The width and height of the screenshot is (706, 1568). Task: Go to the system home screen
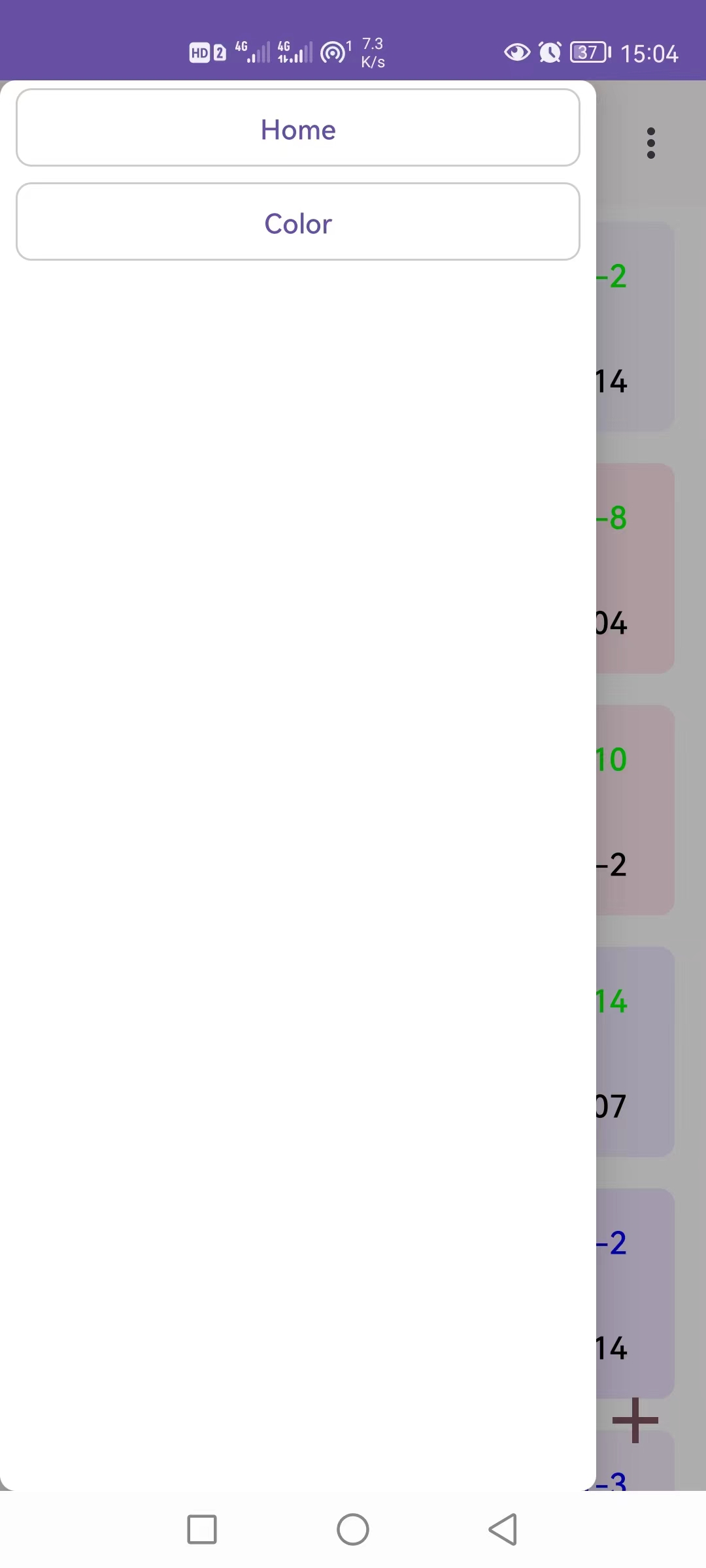coord(353,1529)
